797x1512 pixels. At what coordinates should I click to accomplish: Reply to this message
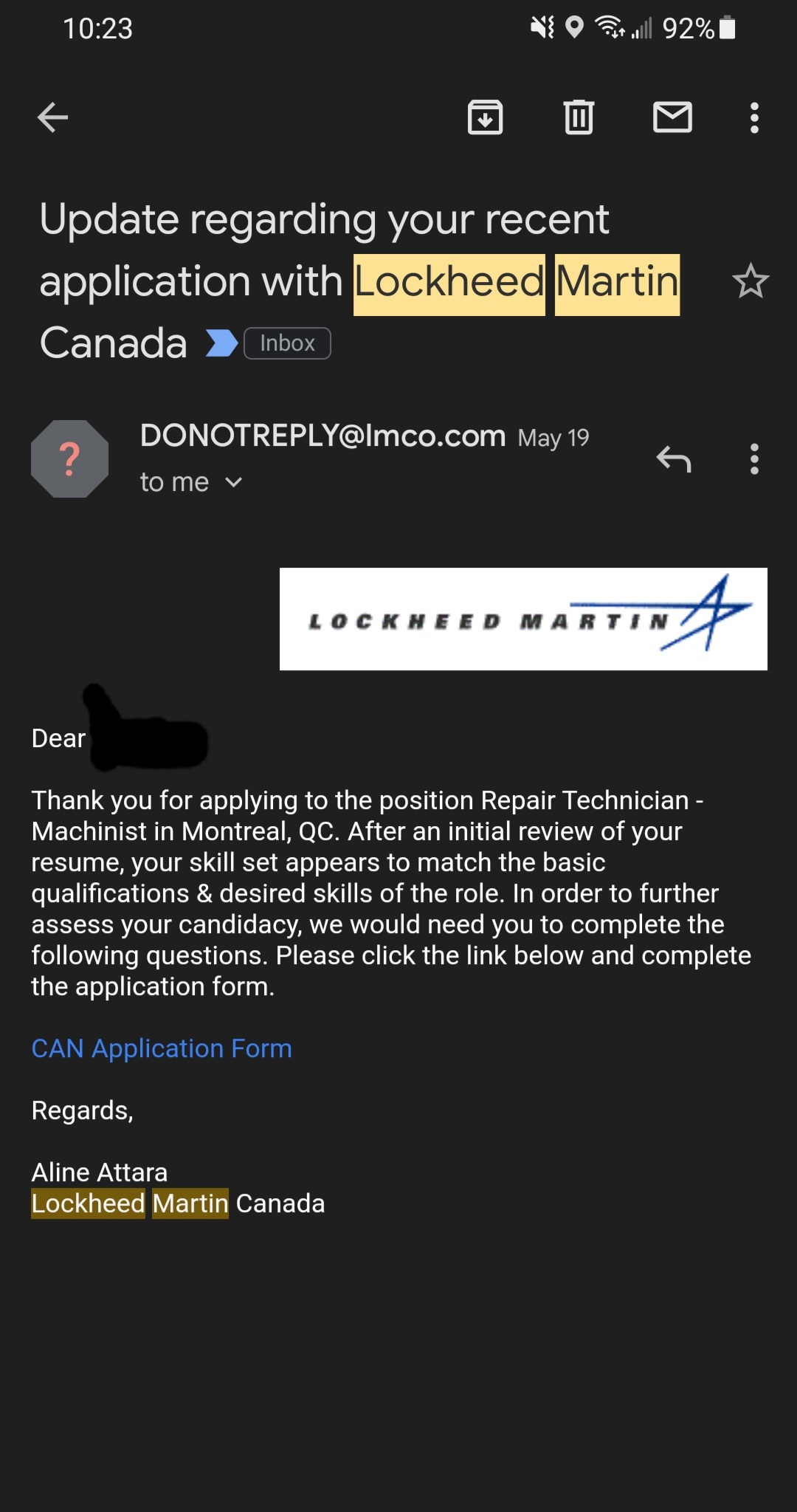point(673,458)
